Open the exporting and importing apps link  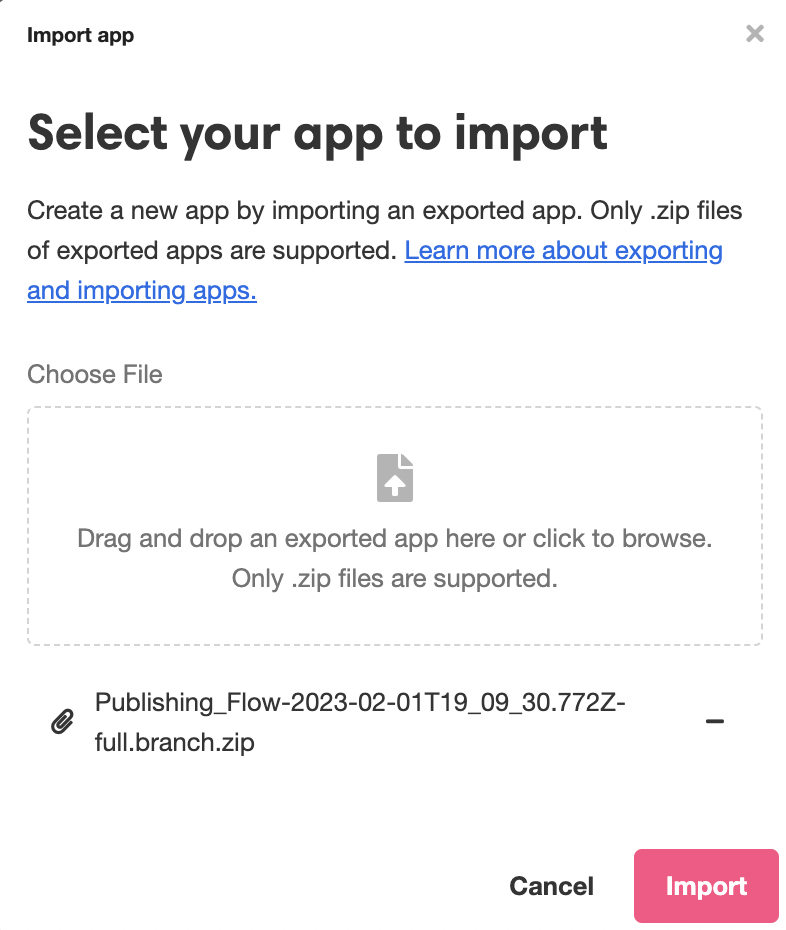click(x=563, y=250)
